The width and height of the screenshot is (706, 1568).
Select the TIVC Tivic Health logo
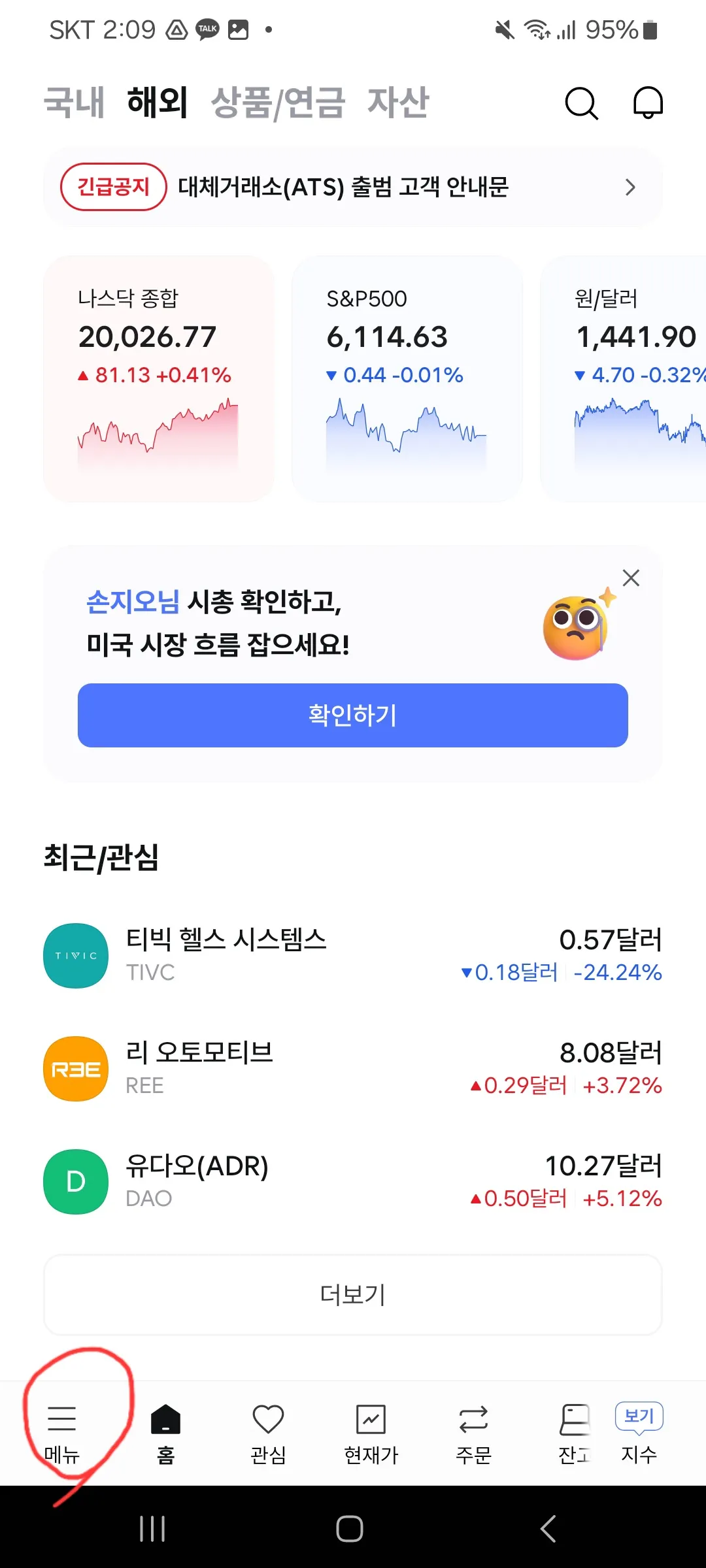(x=75, y=955)
